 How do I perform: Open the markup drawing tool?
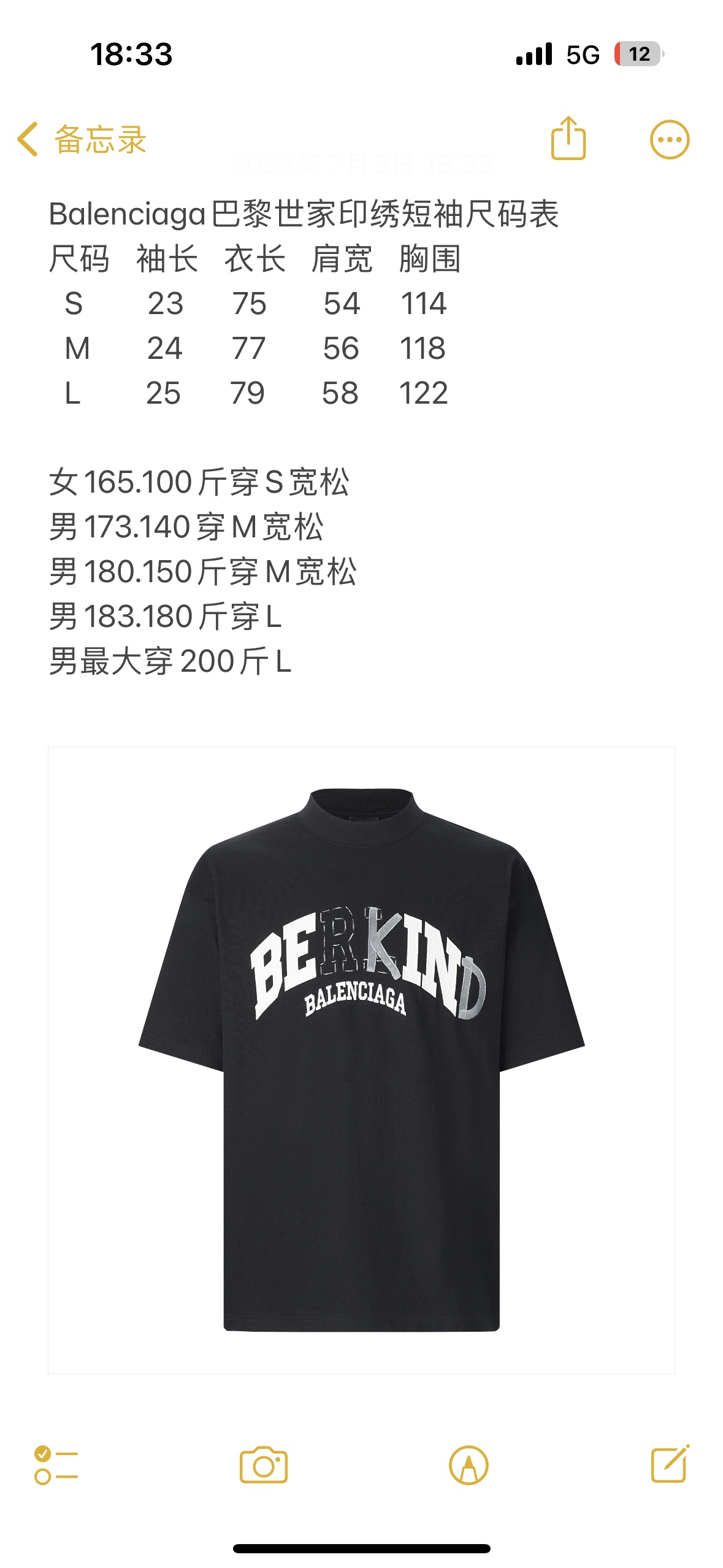coord(469,1465)
